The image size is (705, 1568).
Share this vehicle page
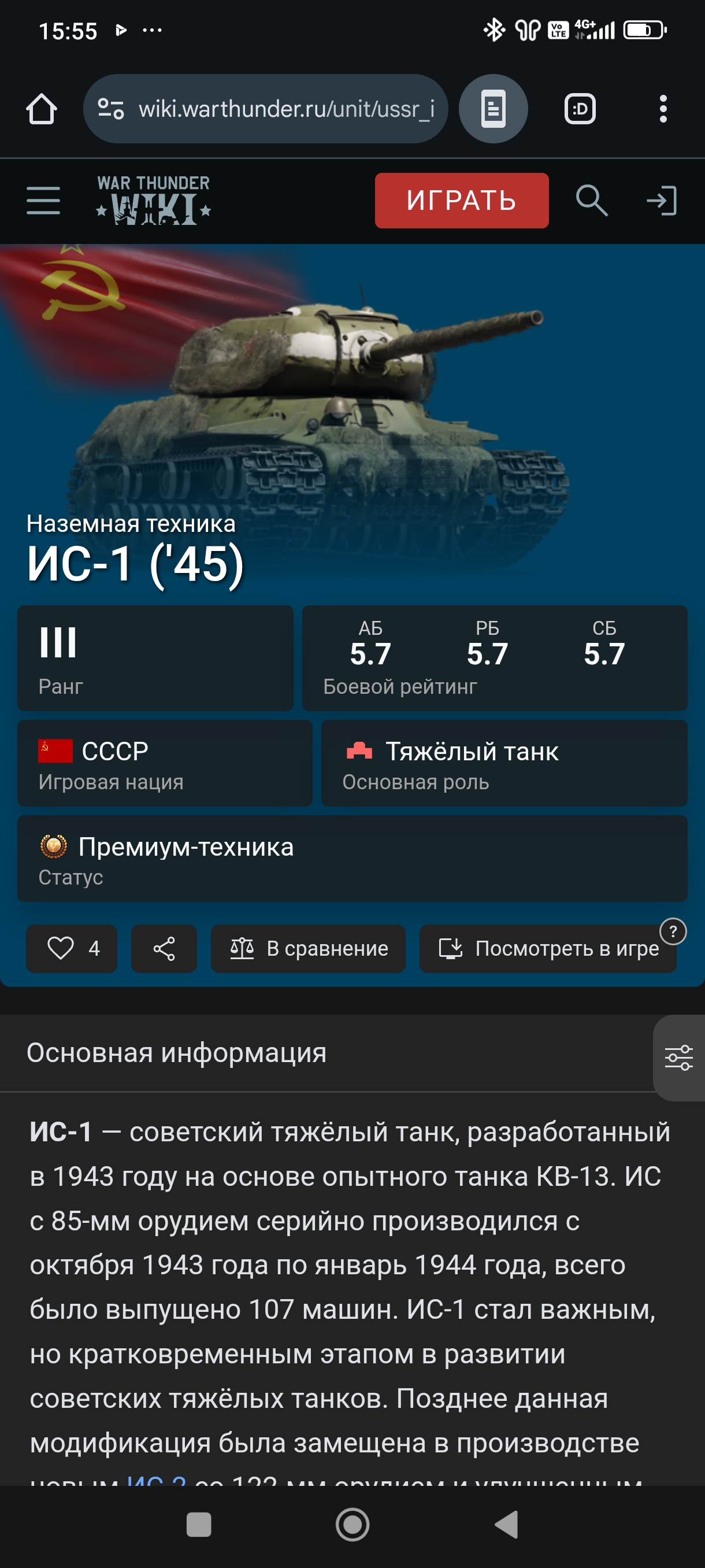point(164,948)
